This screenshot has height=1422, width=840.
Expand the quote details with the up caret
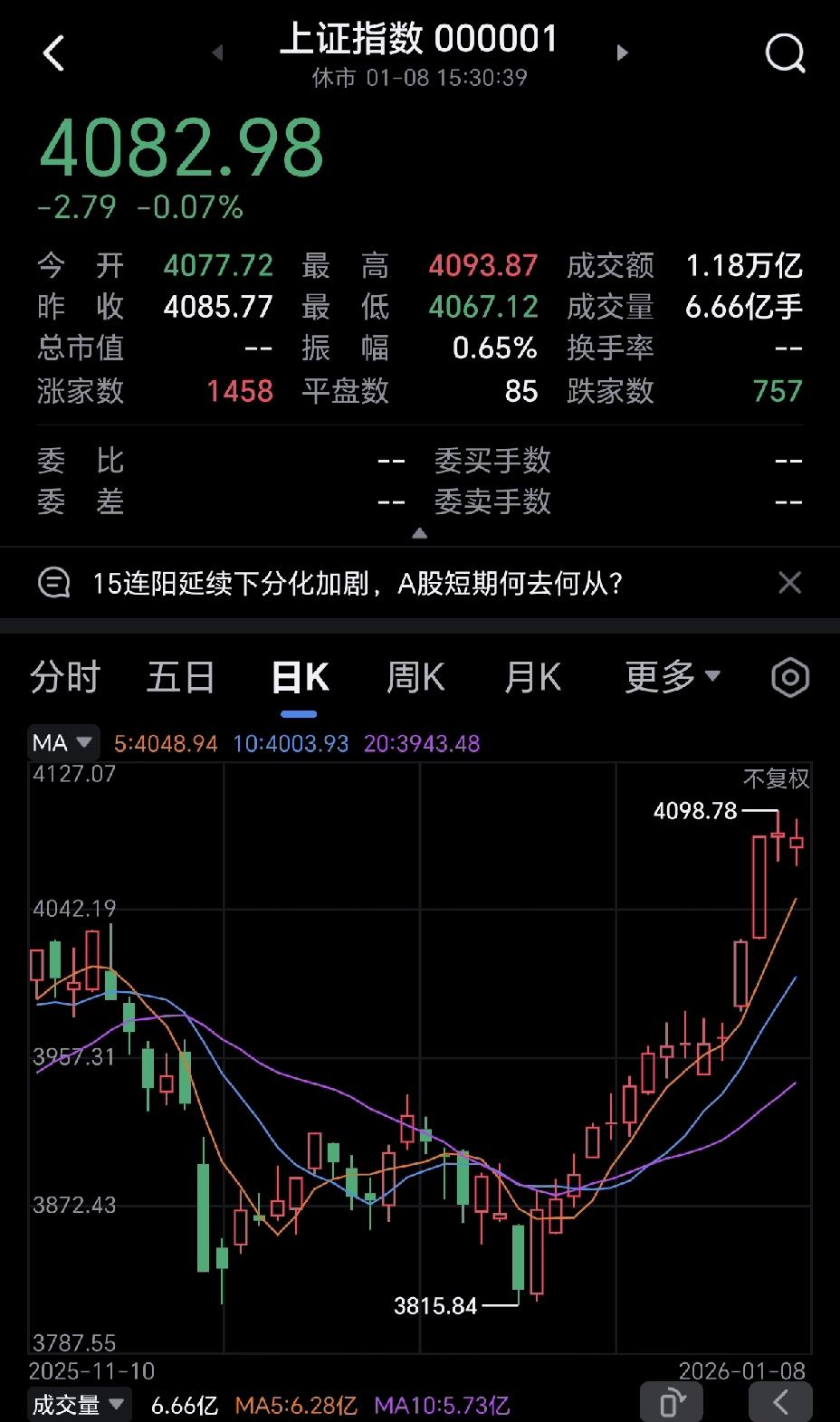click(420, 534)
